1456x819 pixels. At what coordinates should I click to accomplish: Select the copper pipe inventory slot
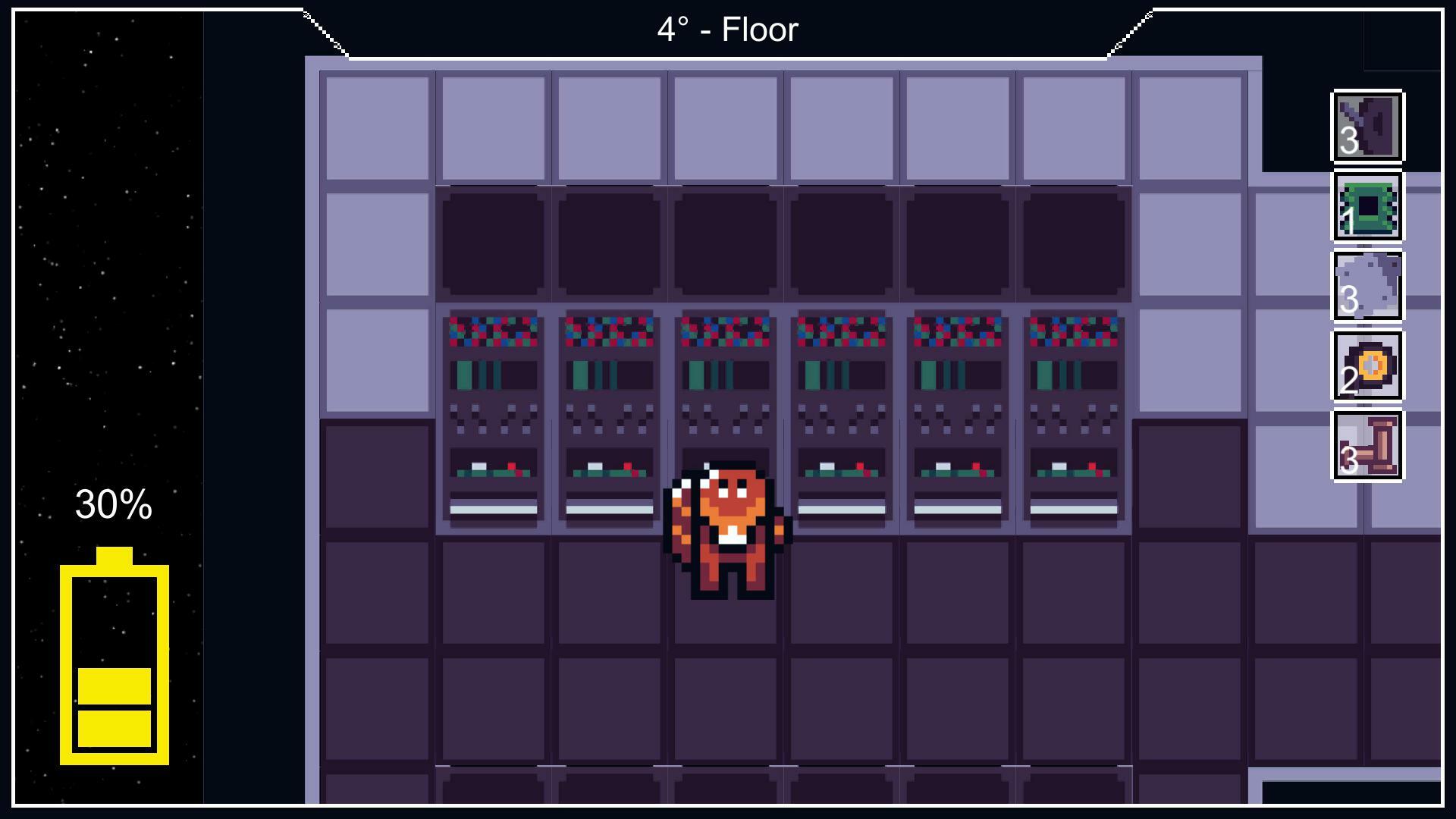1368,446
